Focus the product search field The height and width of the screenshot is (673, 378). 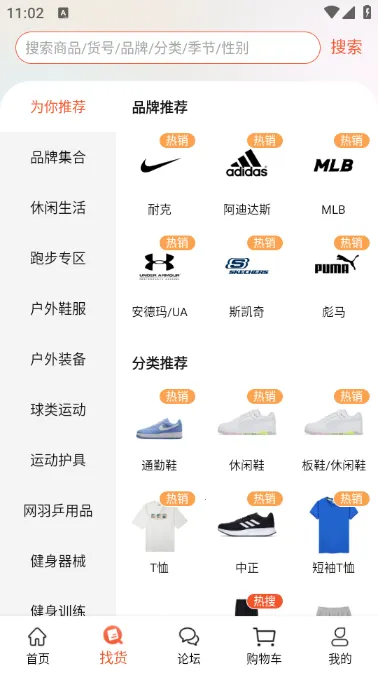click(x=168, y=47)
